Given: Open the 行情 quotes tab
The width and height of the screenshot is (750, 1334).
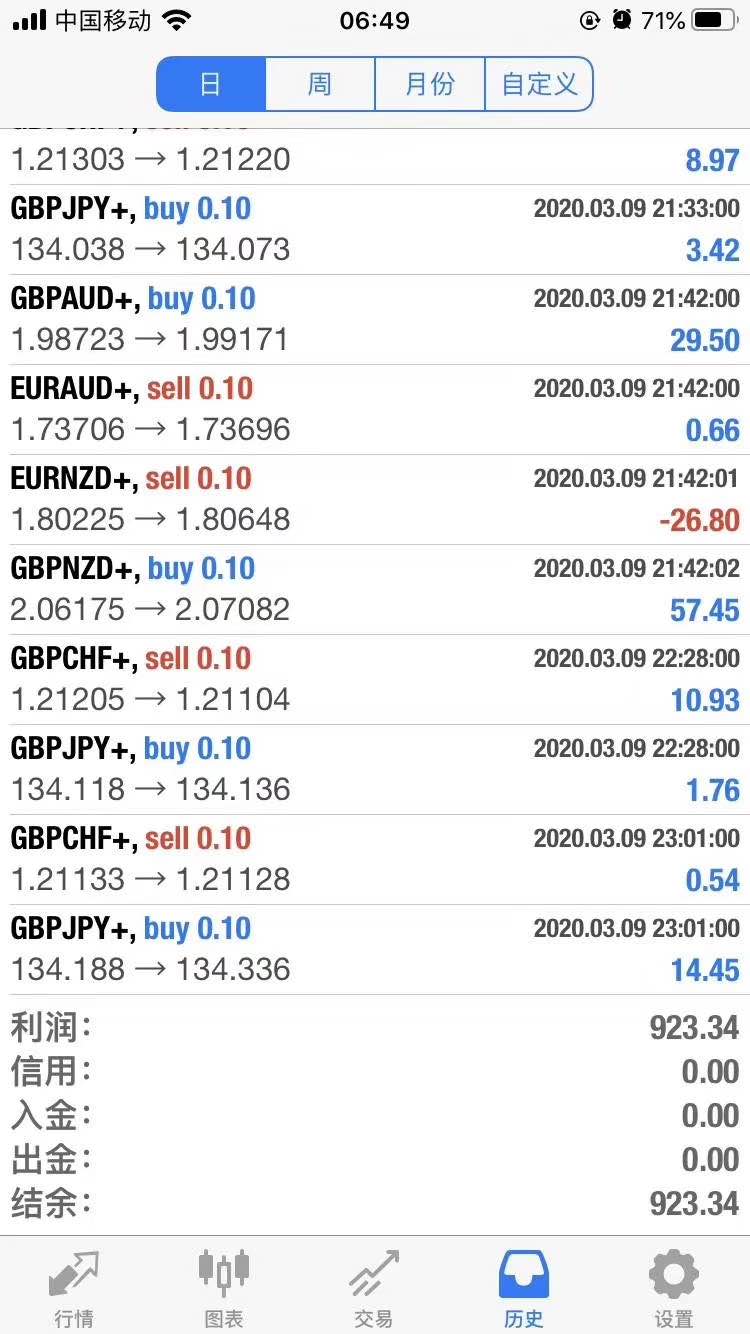Looking at the screenshot, I should (75, 1287).
